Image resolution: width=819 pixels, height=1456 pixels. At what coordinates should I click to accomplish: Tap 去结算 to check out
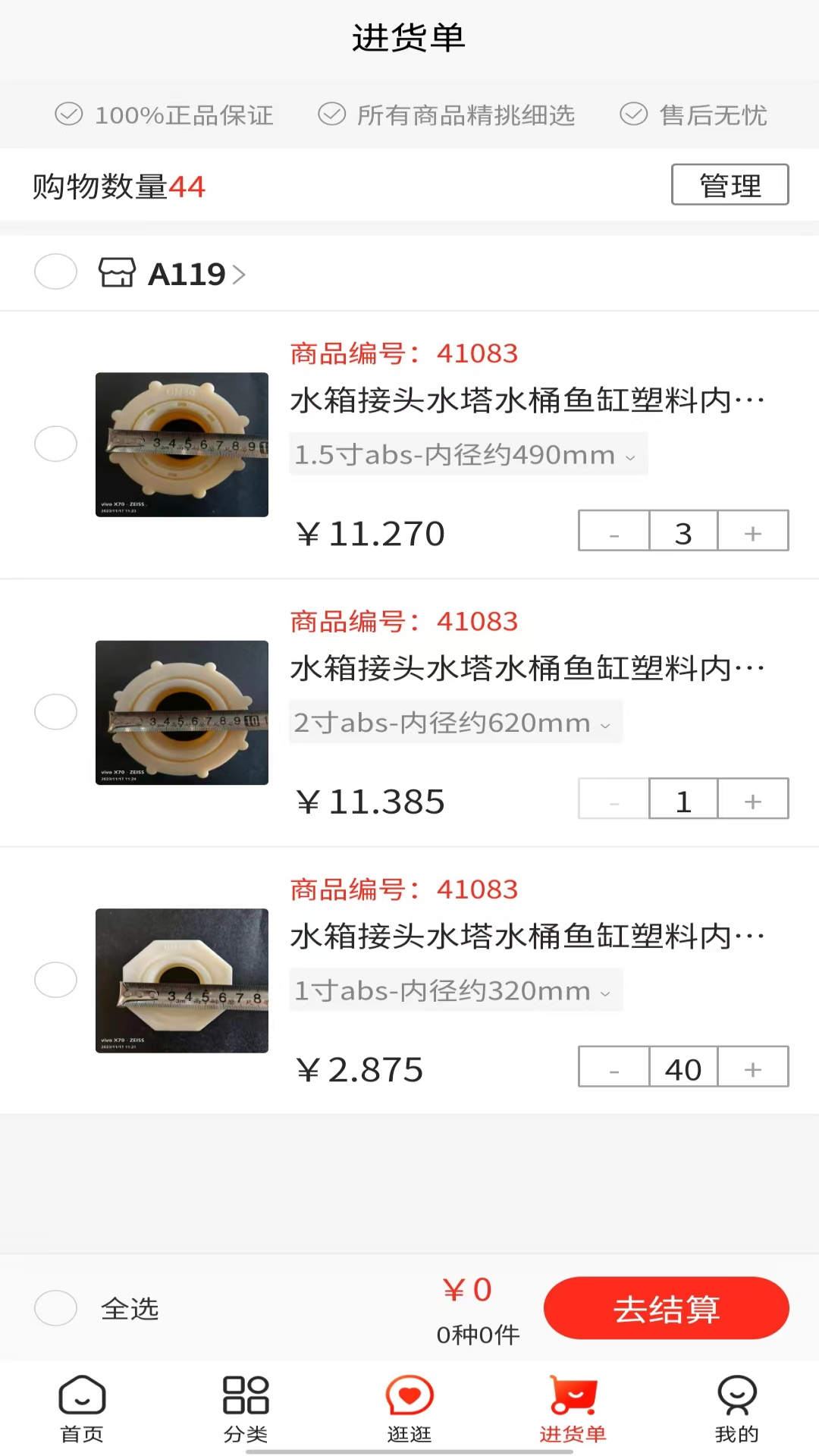pos(666,1308)
